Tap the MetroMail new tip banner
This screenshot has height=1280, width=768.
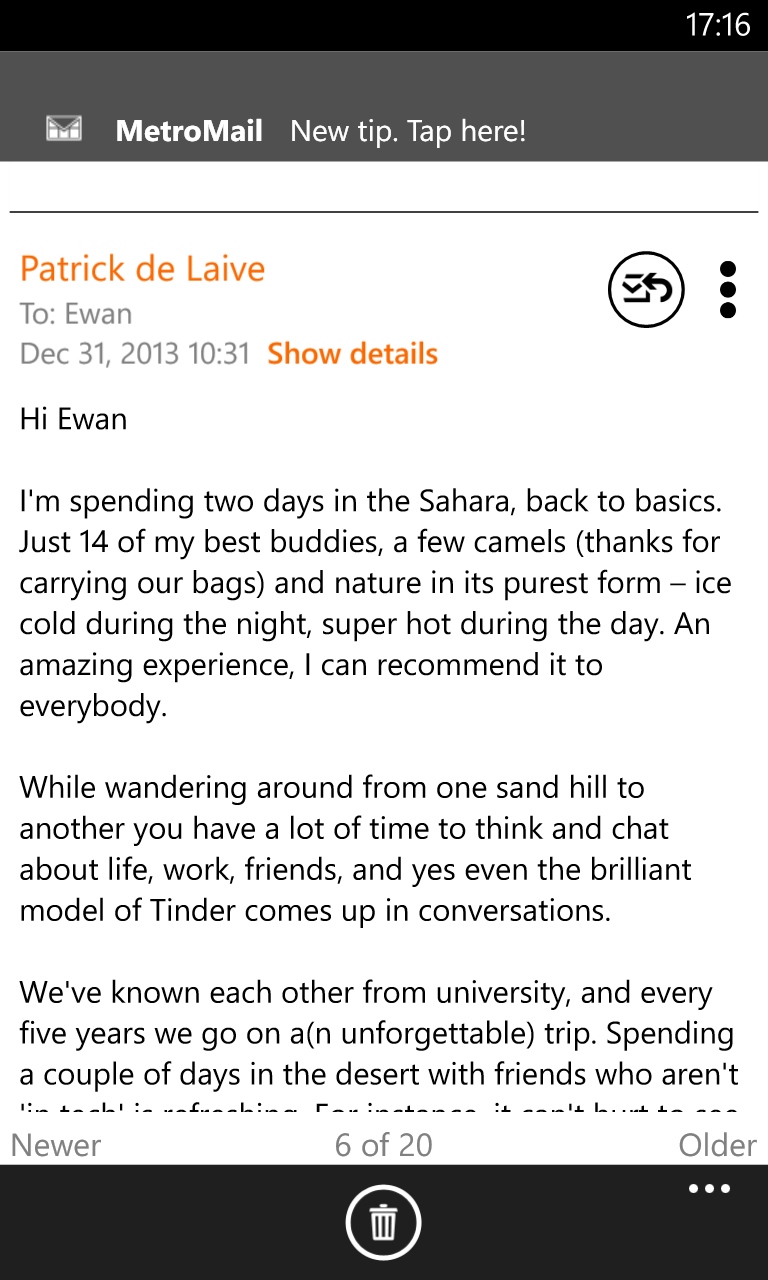pos(384,130)
